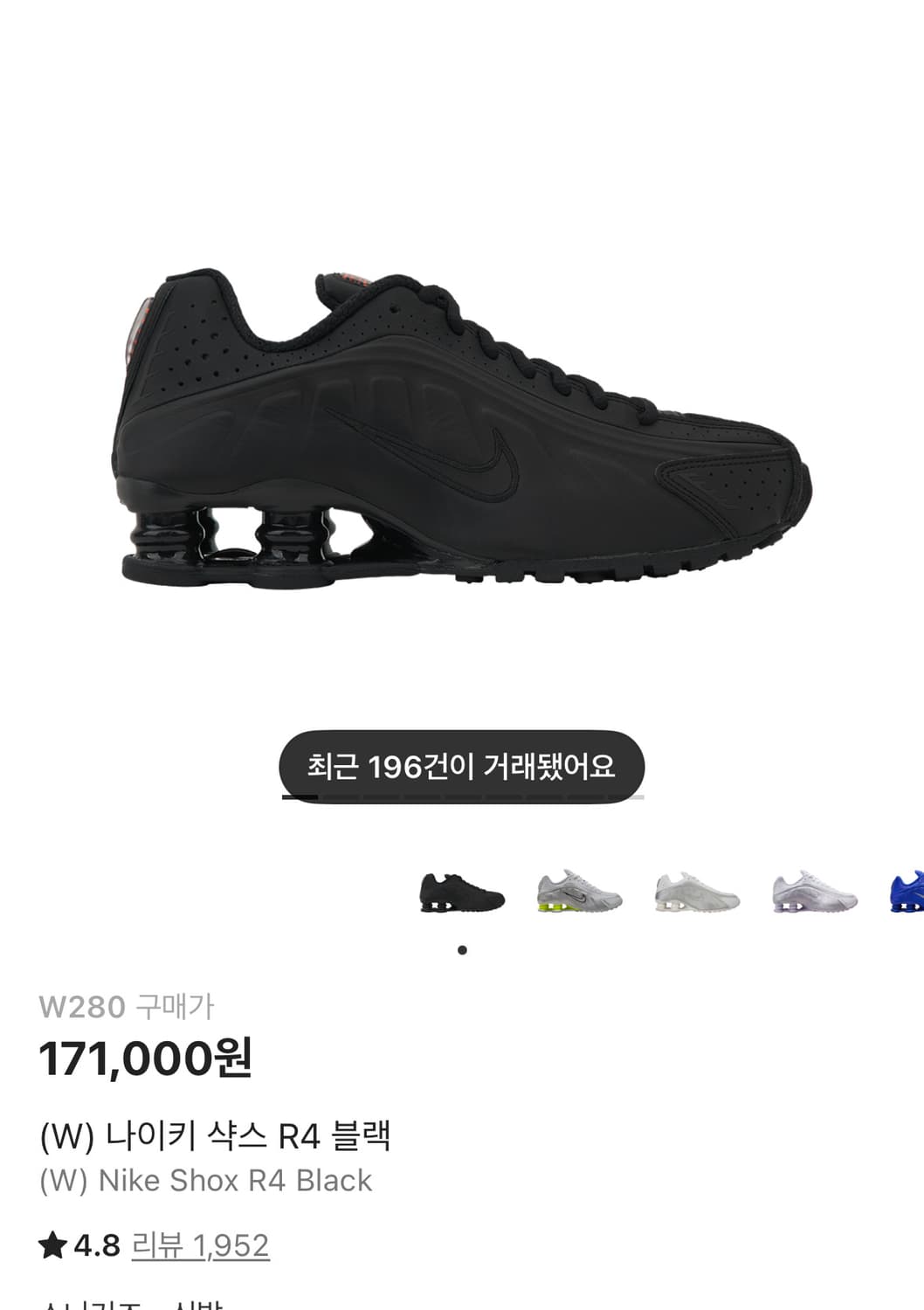Click the English name (W) Nike Shox R4 Black

click(206, 1179)
